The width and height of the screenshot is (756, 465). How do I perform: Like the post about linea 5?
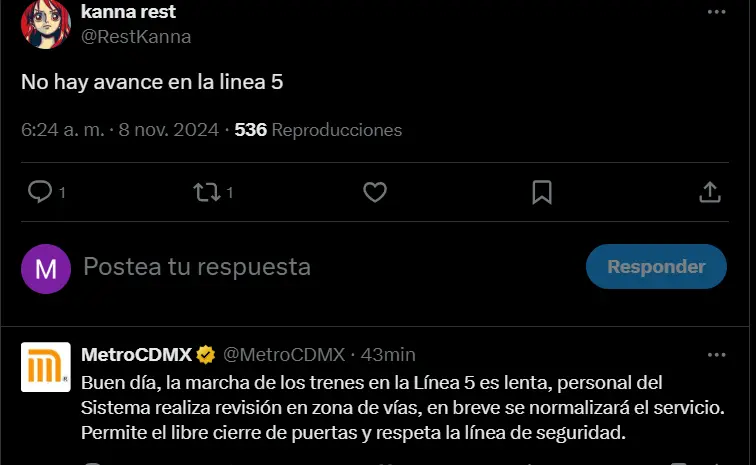point(374,192)
